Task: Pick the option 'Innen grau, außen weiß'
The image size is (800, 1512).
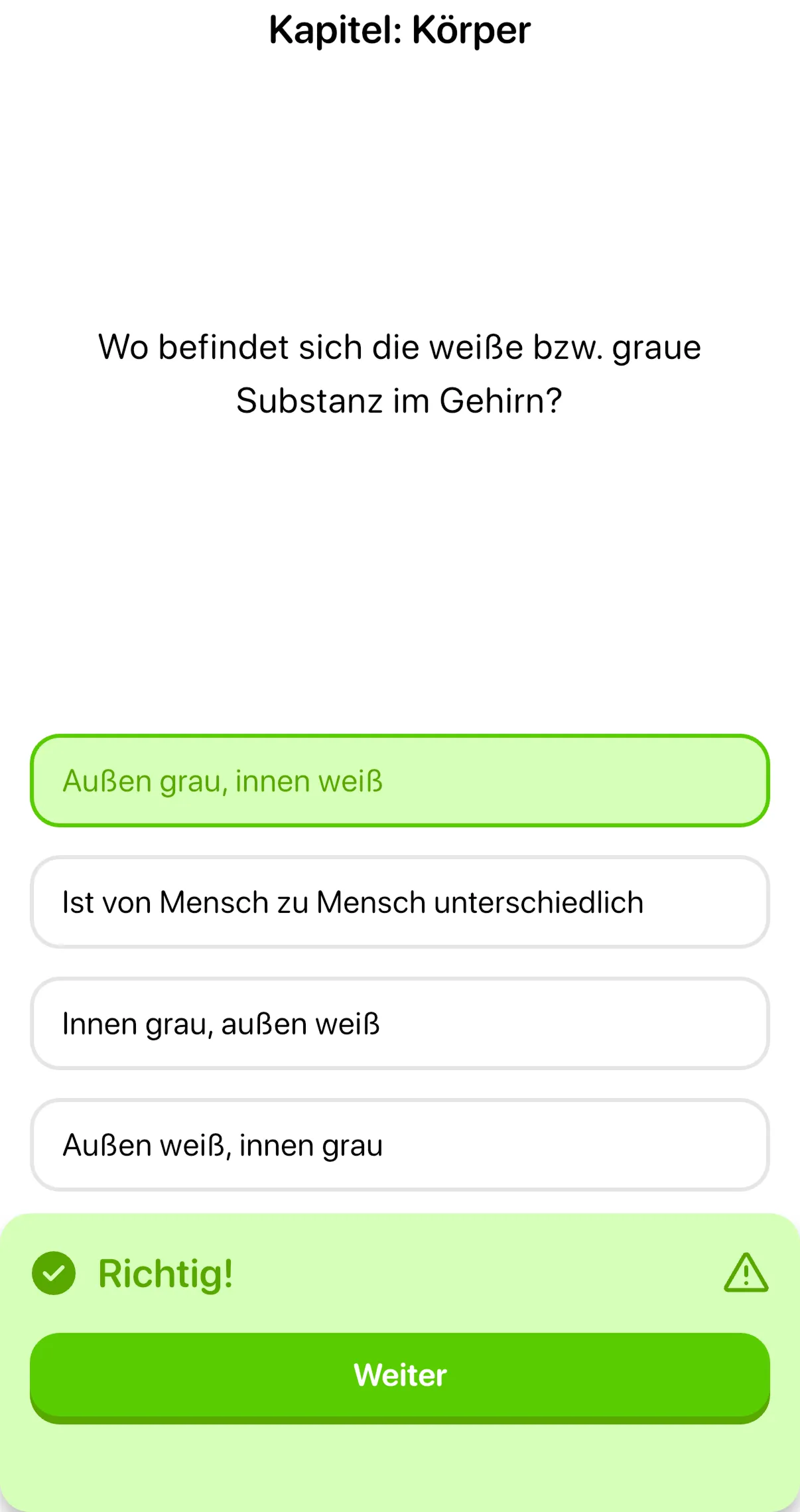Action: pyautogui.click(x=400, y=1024)
